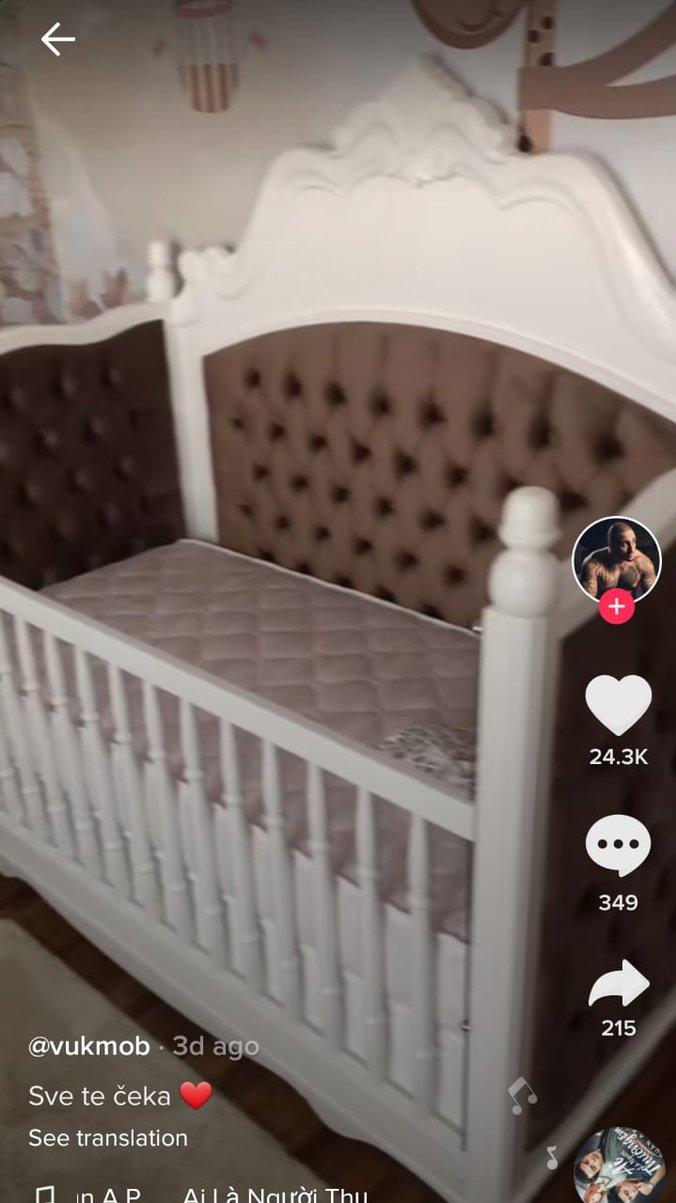Viewport: 676px width, 1203px height.
Task: Go back using the top arrow
Action: pos(57,39)
